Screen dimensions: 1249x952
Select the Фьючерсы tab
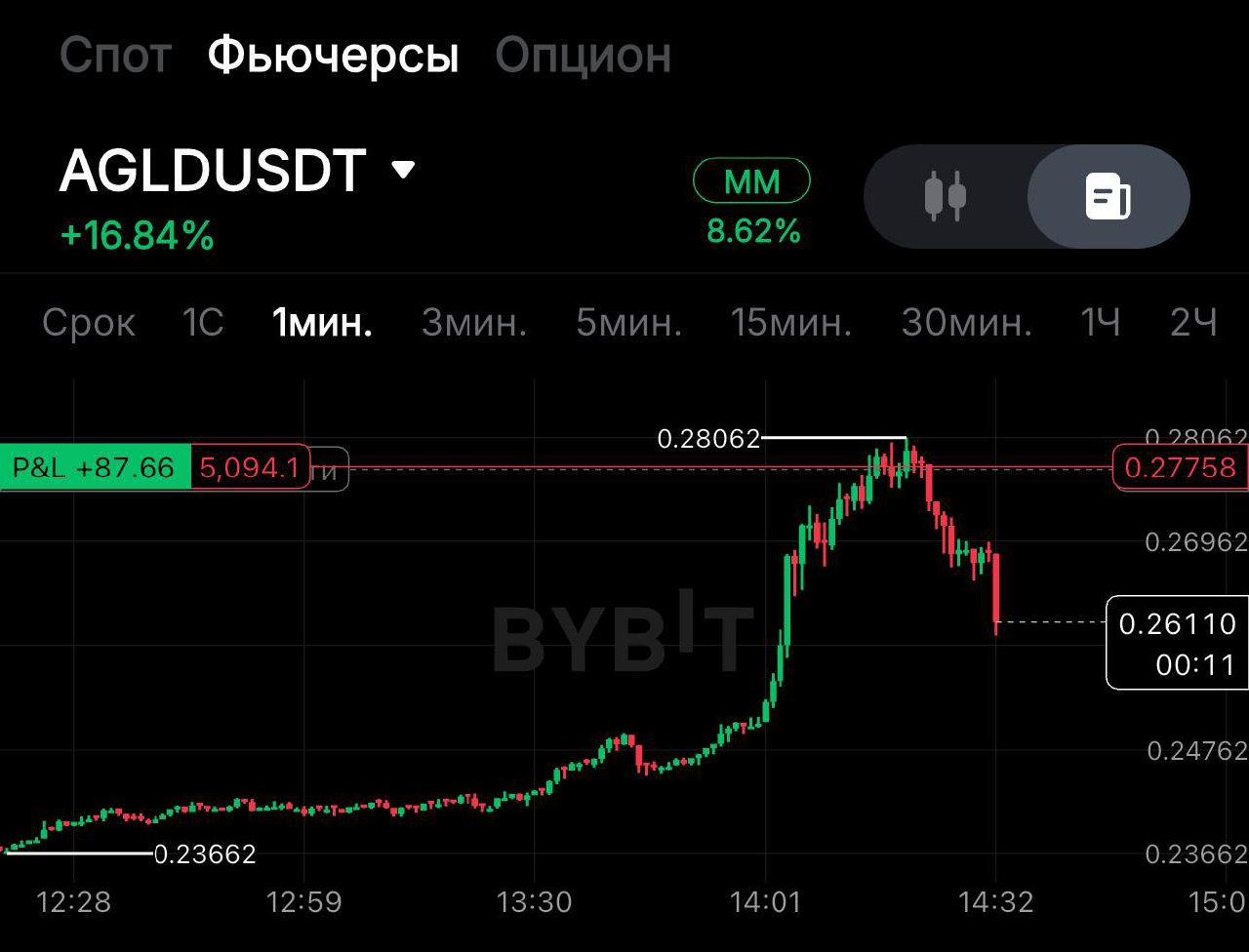tap(333, 56)
